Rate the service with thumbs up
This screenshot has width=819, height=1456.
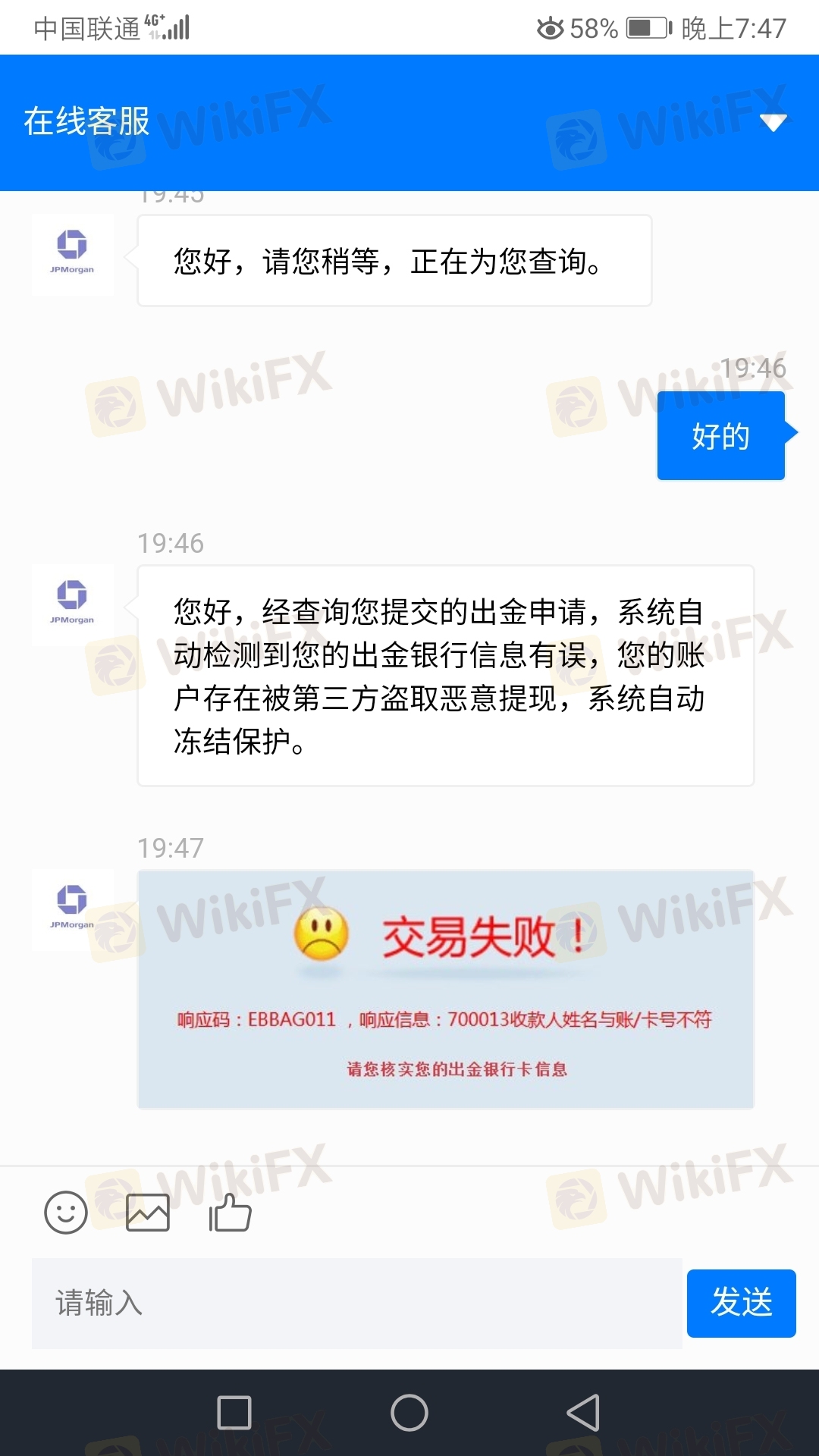230,1212
